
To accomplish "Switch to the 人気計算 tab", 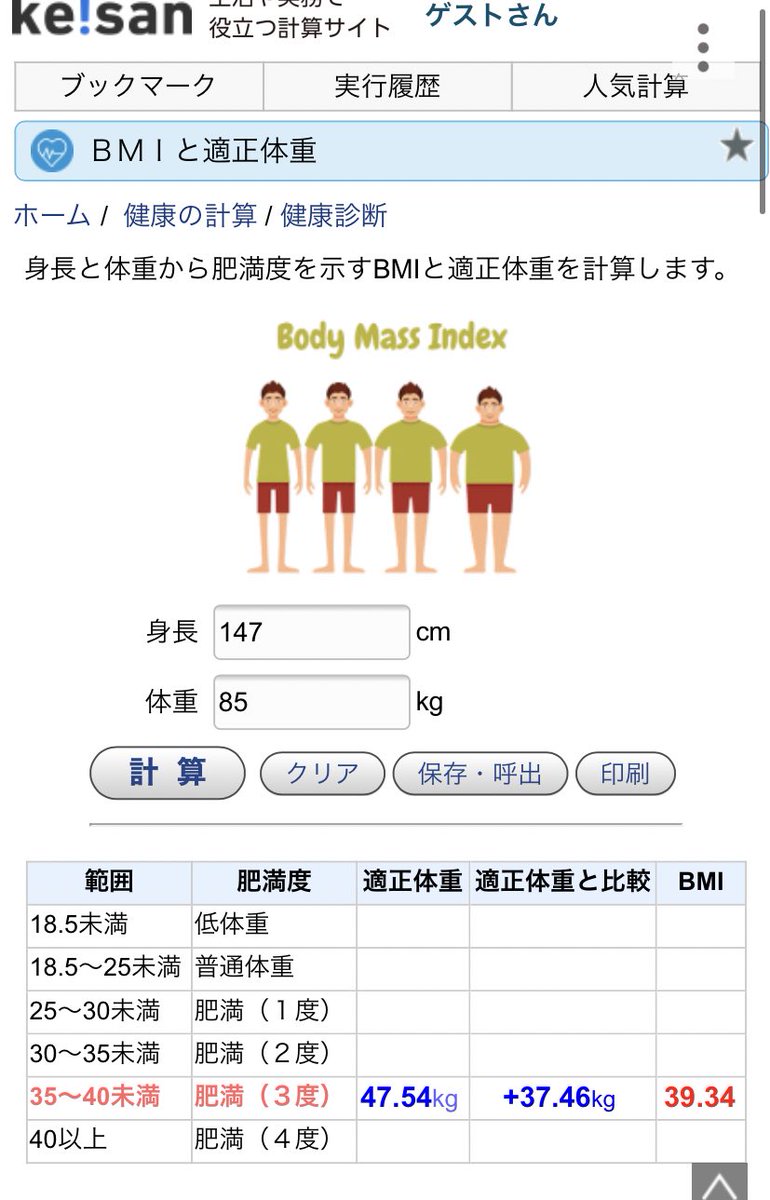I will [x=636, y=86].
